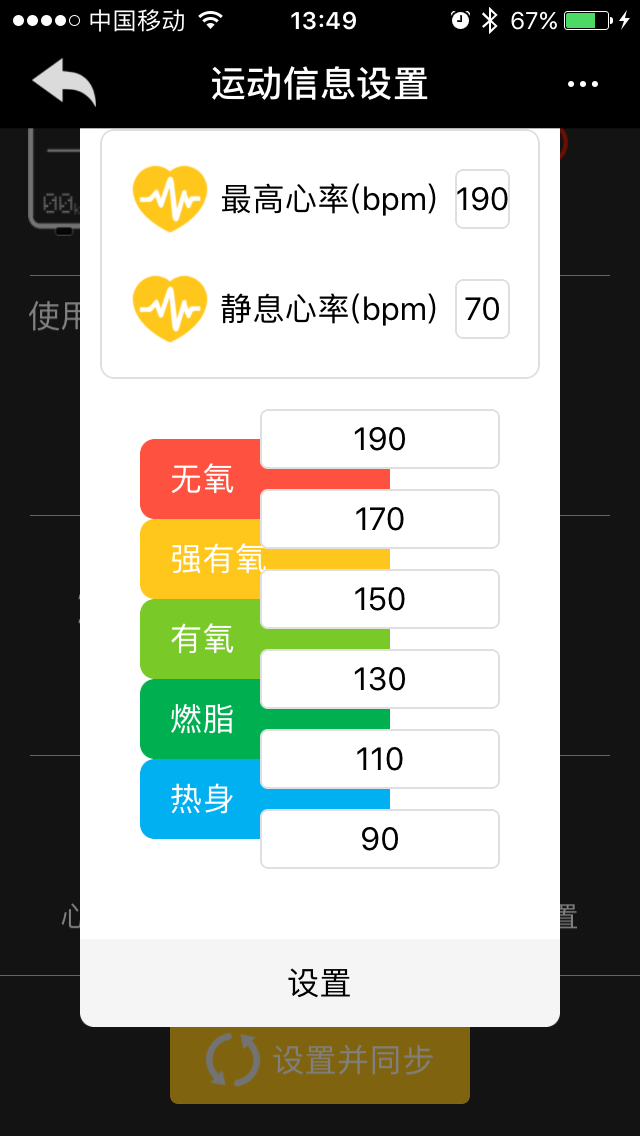Edit the 90 lower limit field

[x=380, y=839]
